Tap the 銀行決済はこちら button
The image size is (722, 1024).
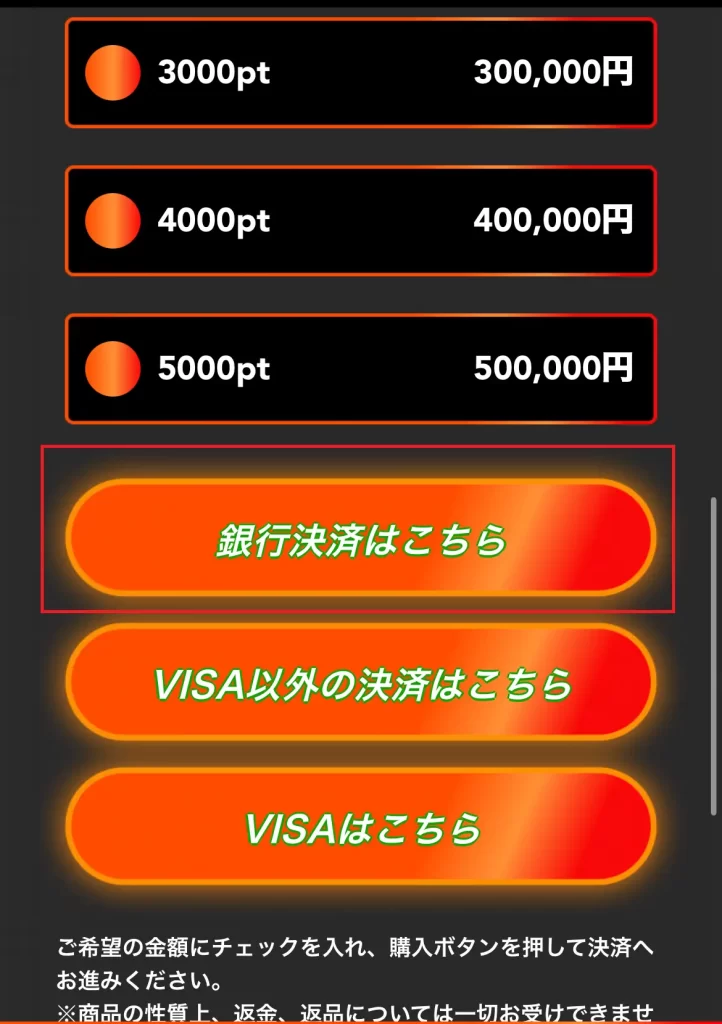360,539
